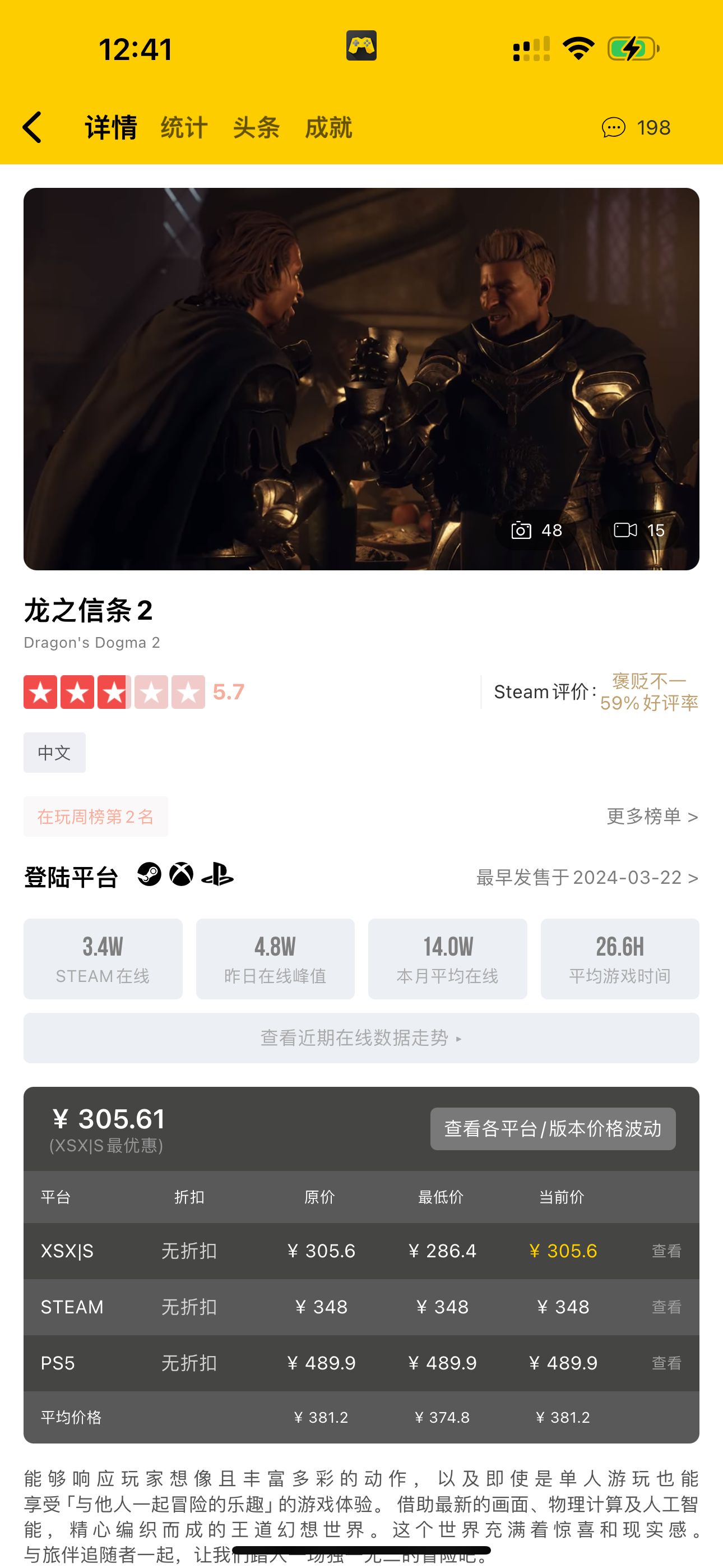Open the 最早发售于 2024-03-22 release info

(587, 878)
